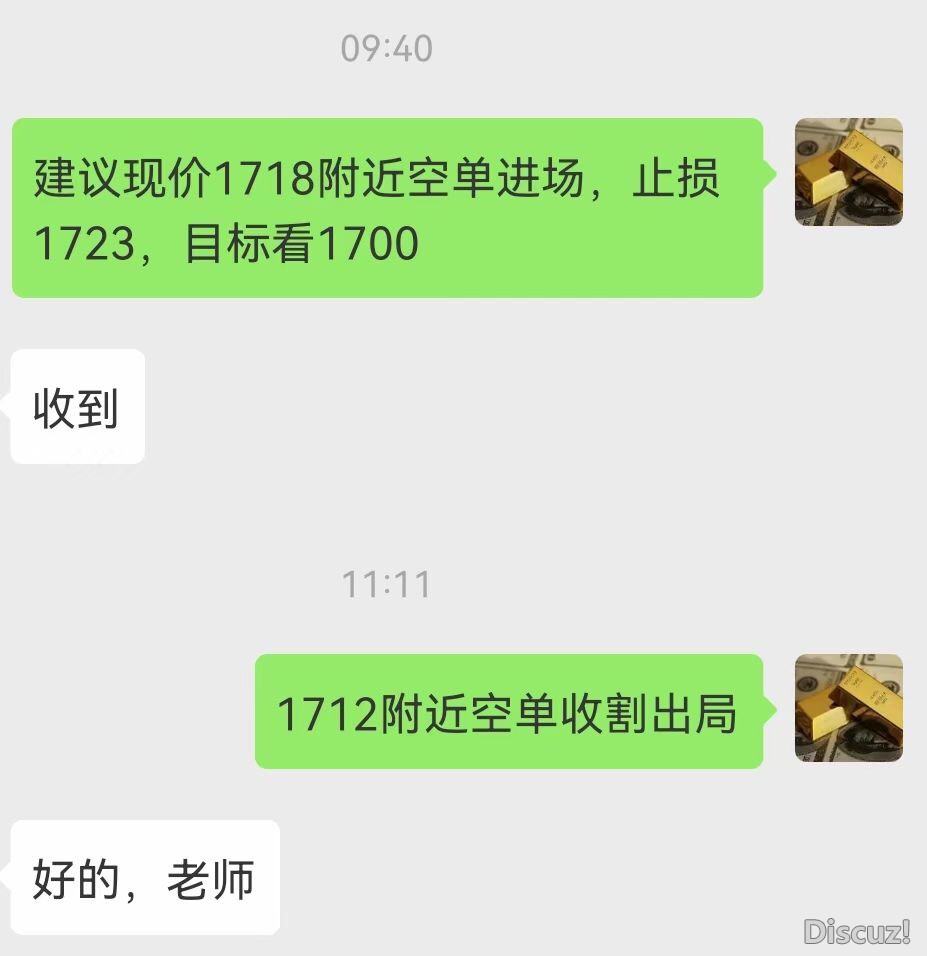Open sender avatar beside the 1712 exit message
The image size is (927, 956).
coord(848,708)
